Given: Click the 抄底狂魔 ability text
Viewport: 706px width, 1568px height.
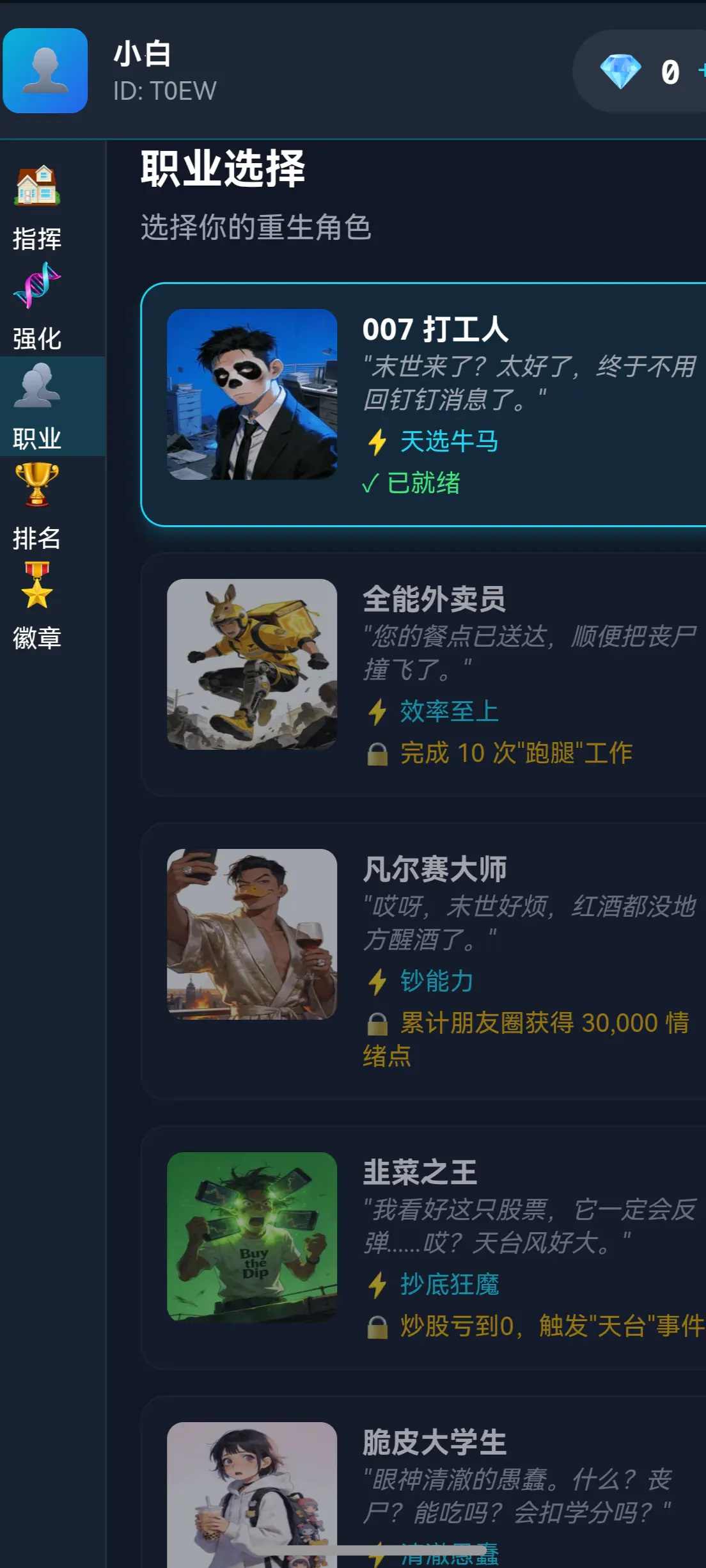Looking at the screenshot, I should click(x=450, y=1283).
